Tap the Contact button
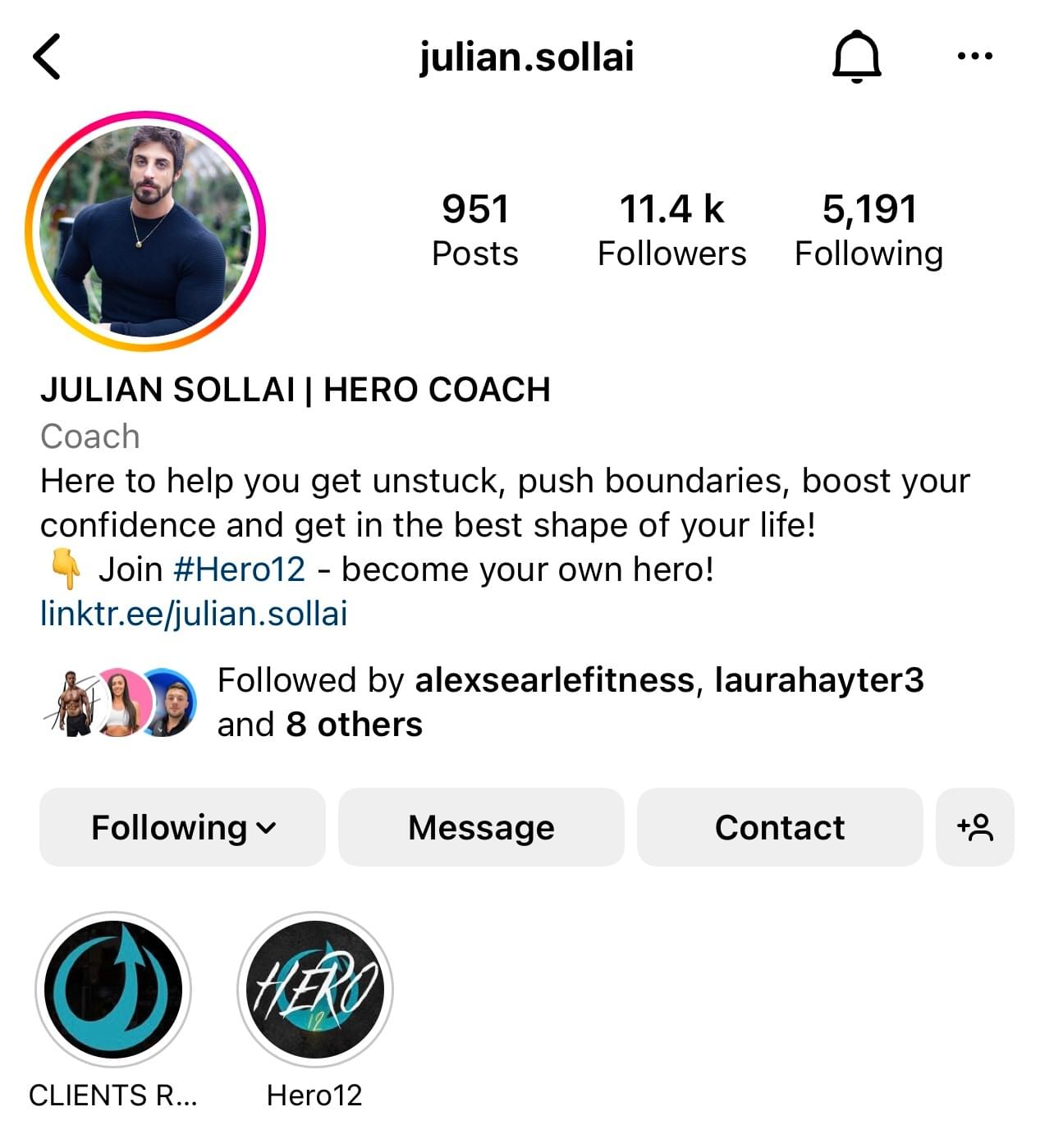The width and height of the screenshot is (1054, 1148). pos(780,827)
